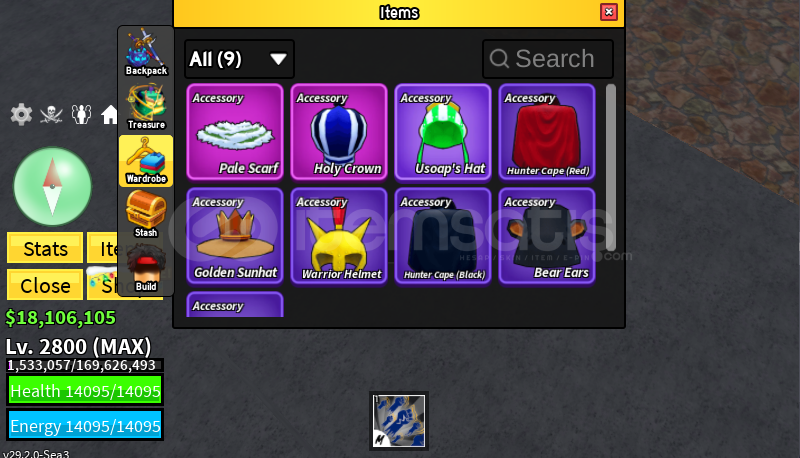Tap the yellow Close button
The width and height of the screenshot is (800, 458).
tap(45, 285)
